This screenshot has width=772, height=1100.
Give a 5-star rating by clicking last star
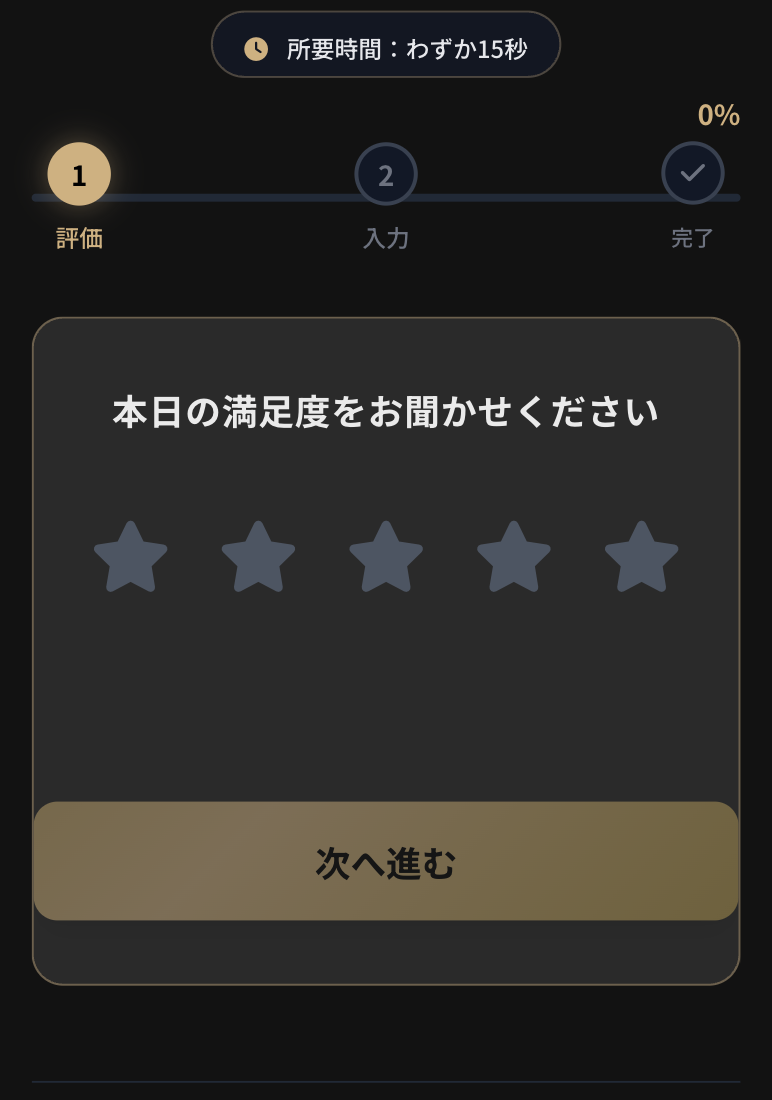tap(642, 557)
